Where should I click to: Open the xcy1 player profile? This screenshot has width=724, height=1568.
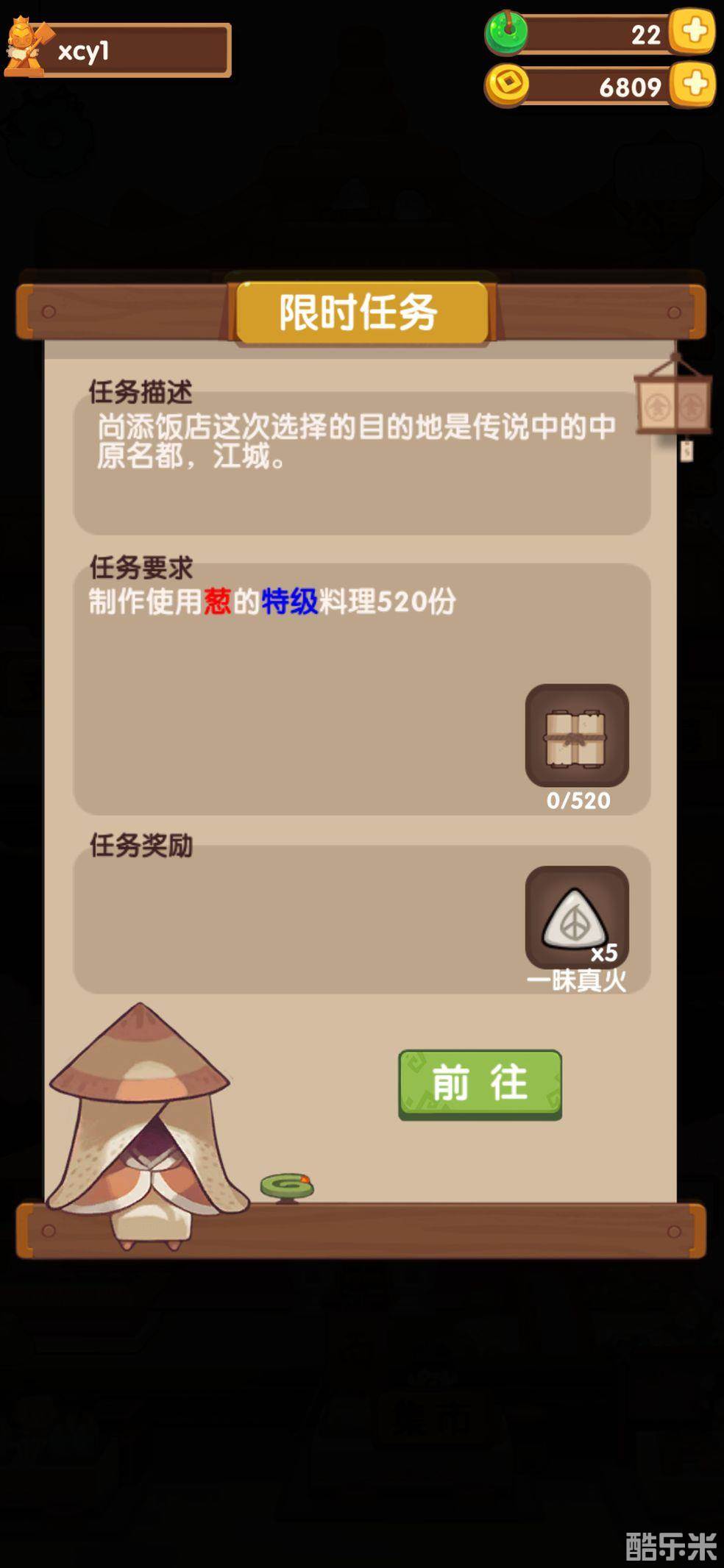118,50
